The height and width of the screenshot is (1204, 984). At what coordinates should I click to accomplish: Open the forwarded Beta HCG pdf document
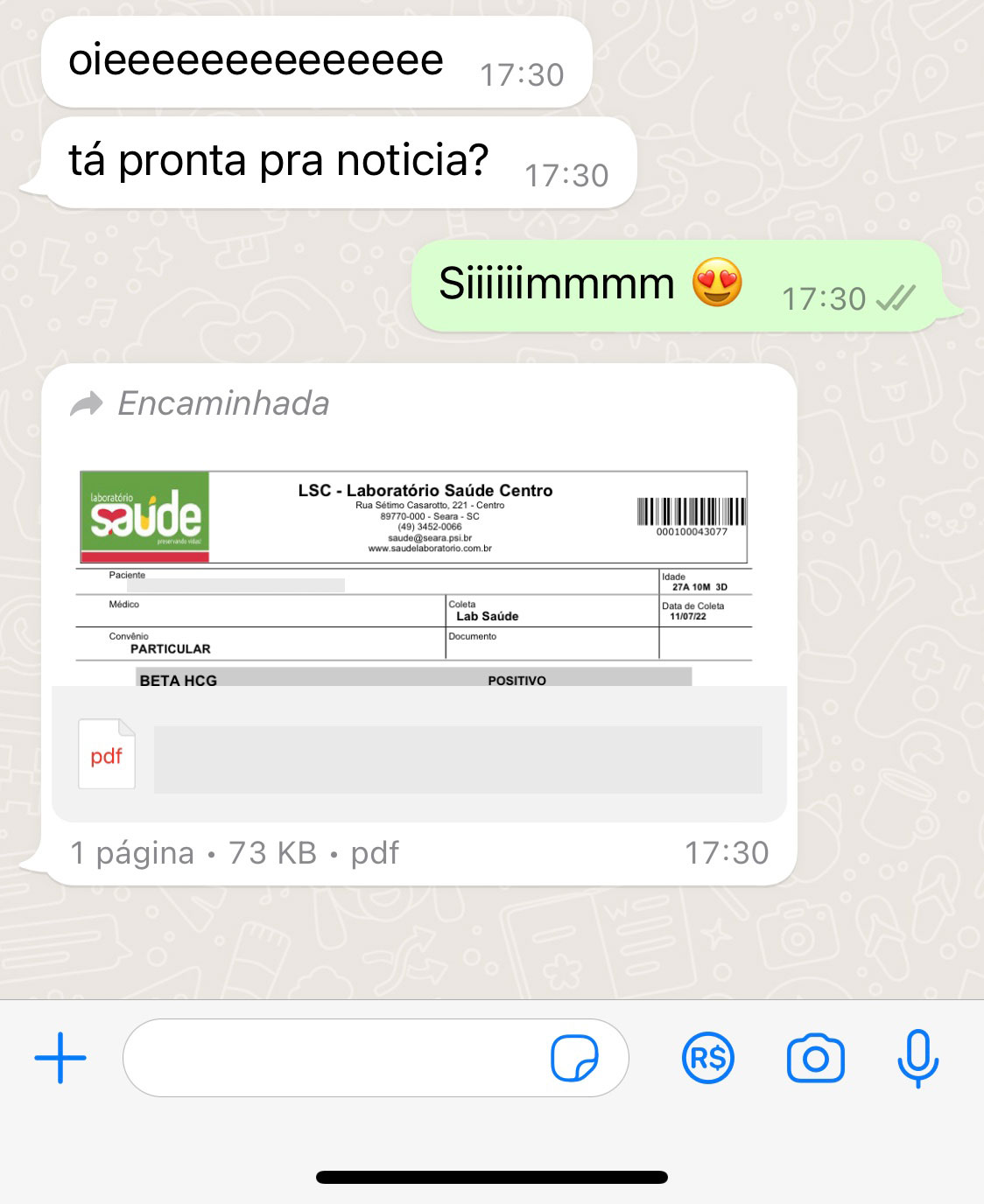[x=418, y=612]
